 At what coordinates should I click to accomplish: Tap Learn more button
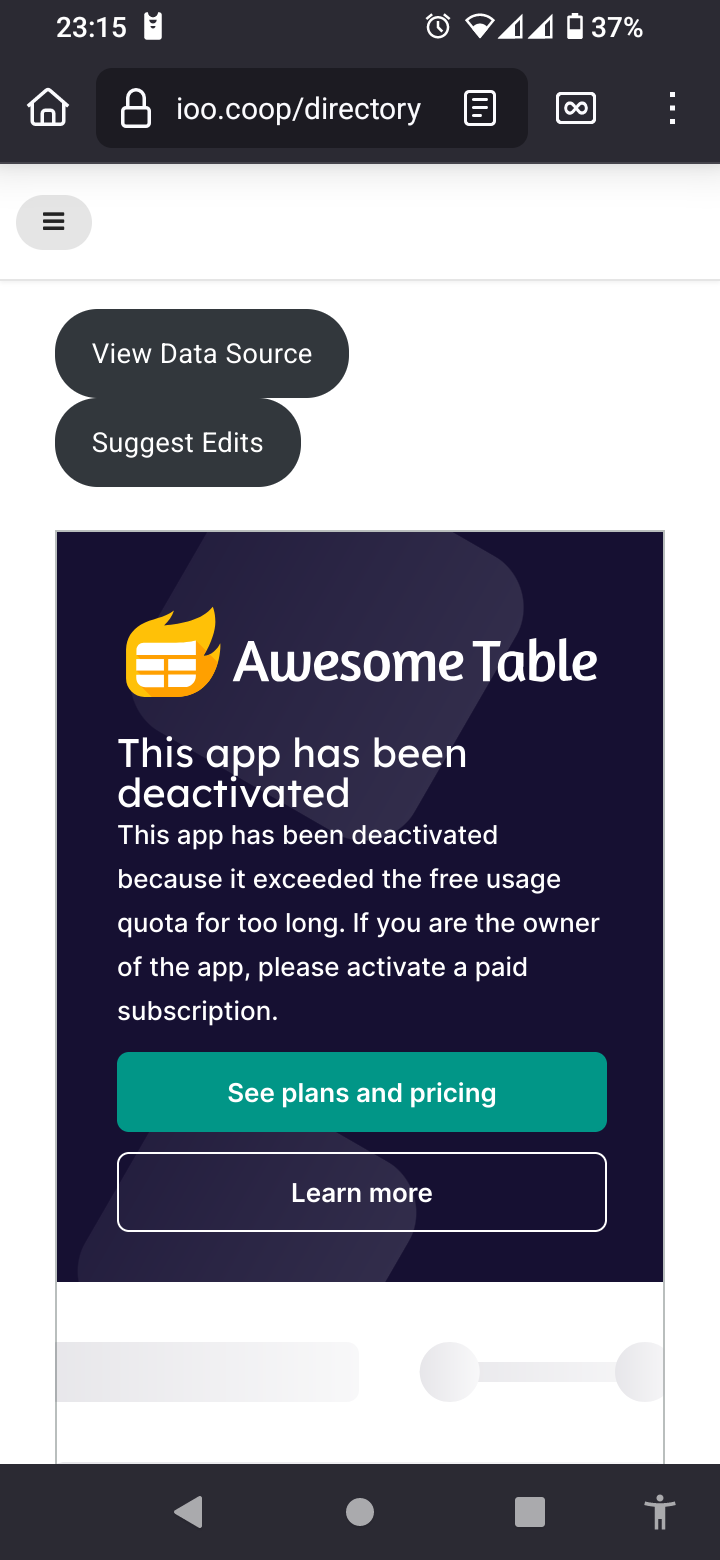point(362,1192)
